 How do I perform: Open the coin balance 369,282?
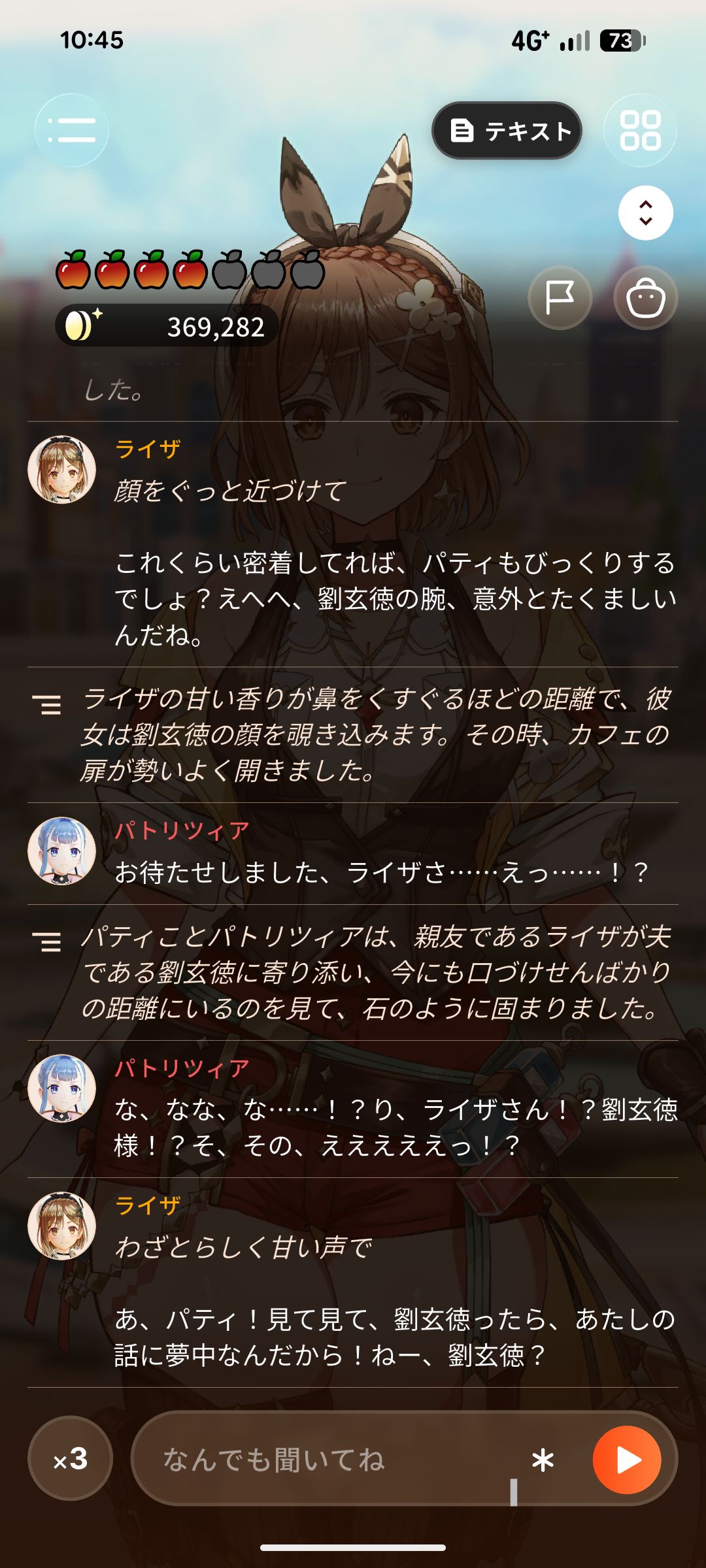(x=167, y=325)
